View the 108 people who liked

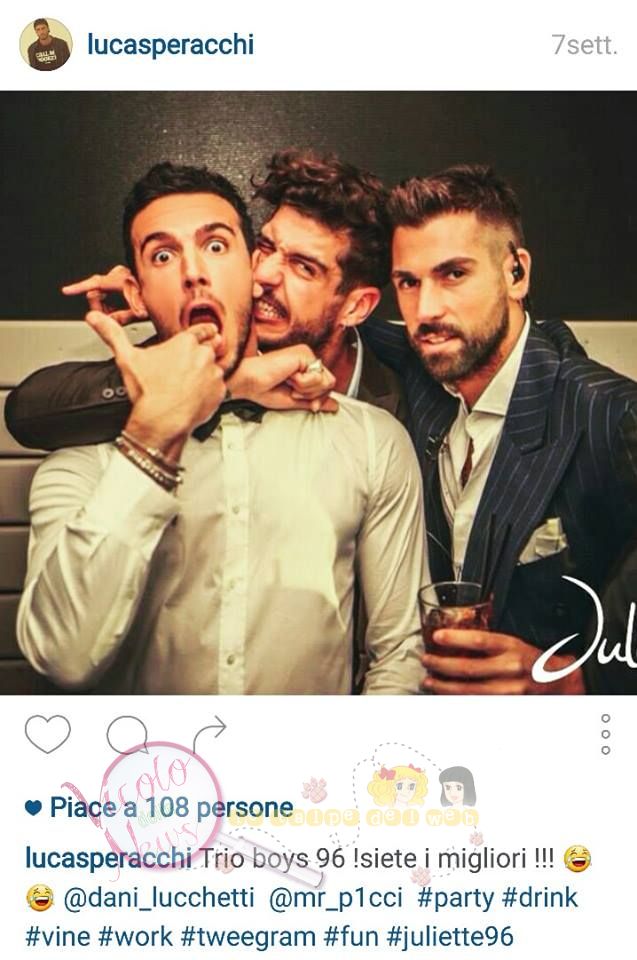pyautogui.click(x=170, y=808)
